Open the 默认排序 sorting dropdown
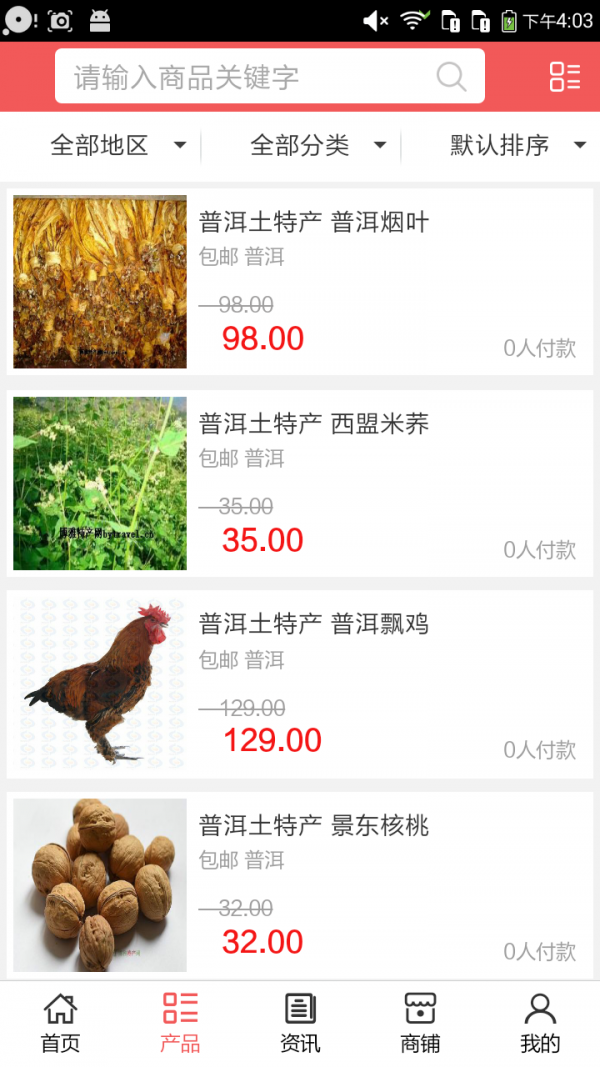Image resolution: width=600 pixels, height=1067 pixels. click(x=516, y=146)
